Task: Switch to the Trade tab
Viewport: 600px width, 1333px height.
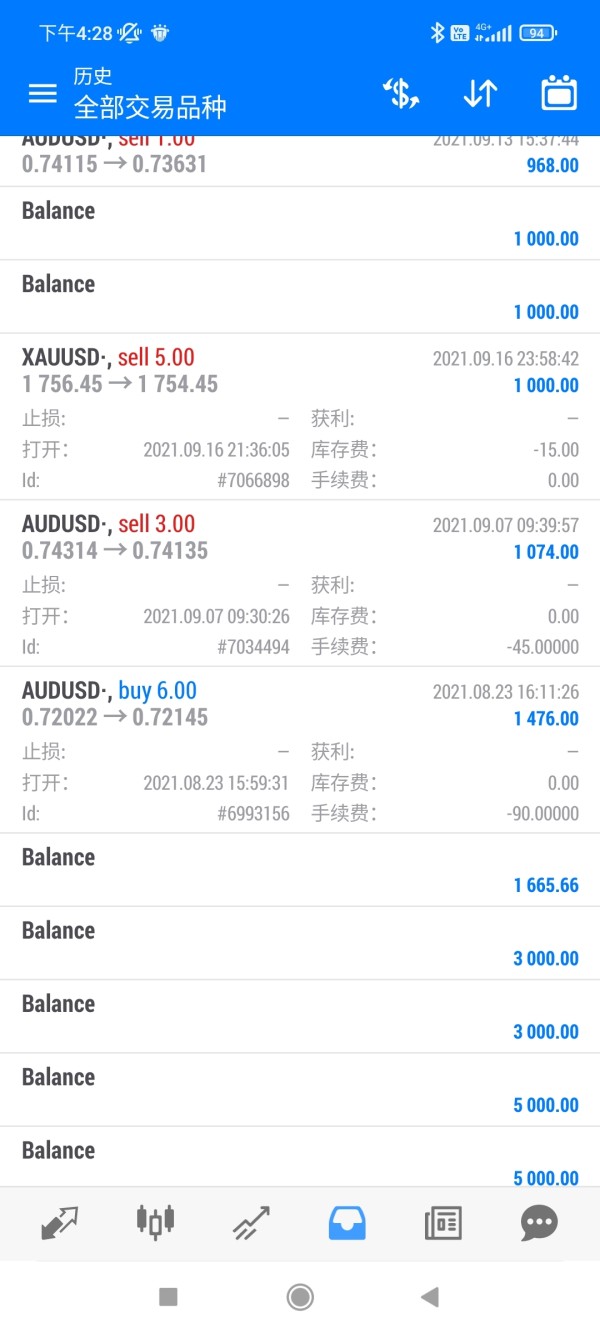Action: pos(251,1222)
